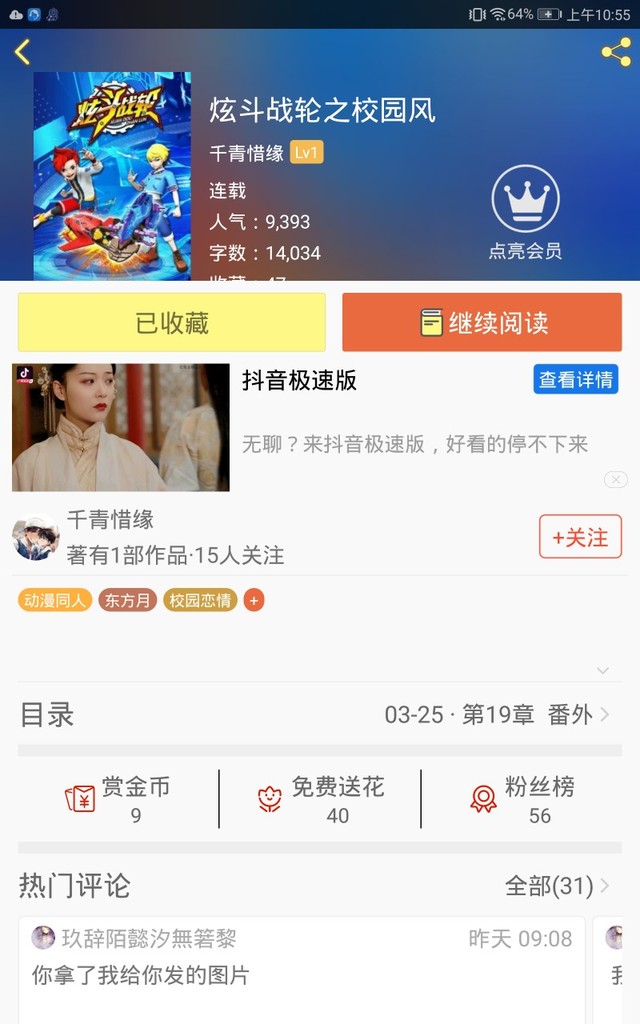
Task: Share this book
Action: click(615, 52)
